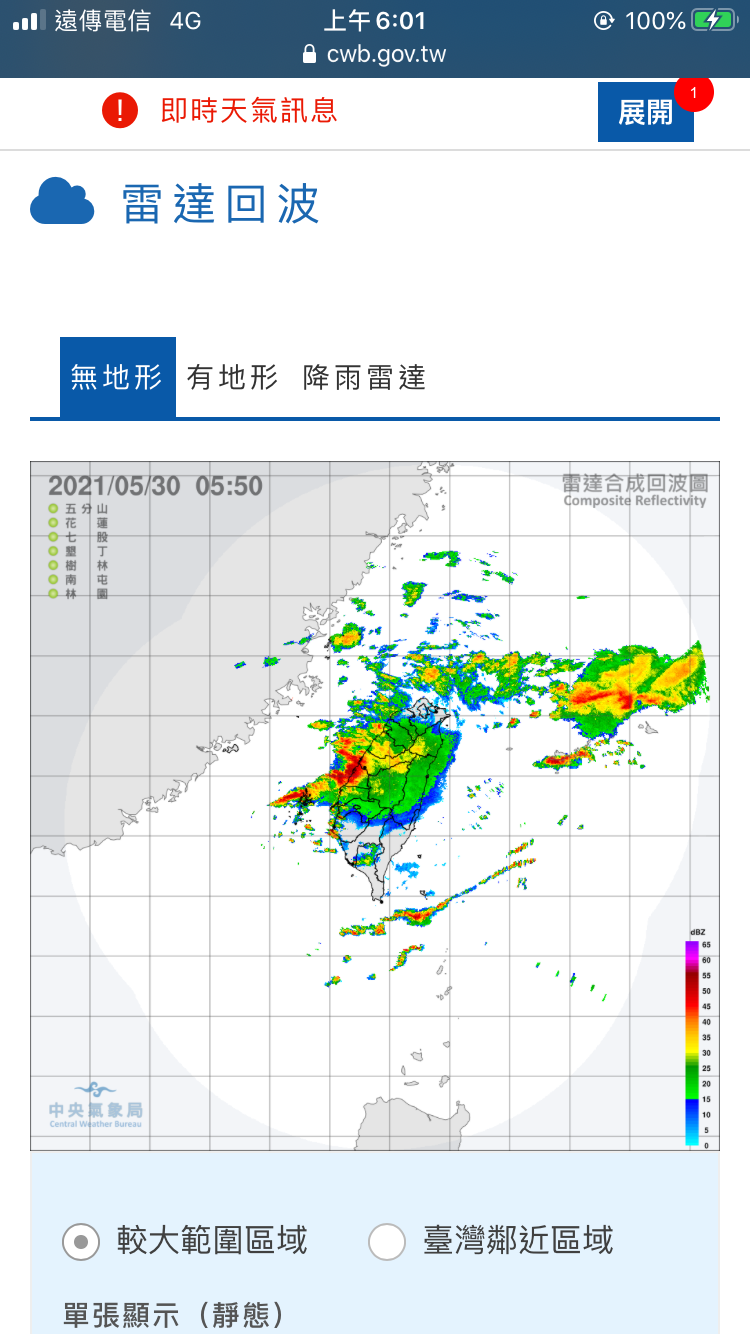Switch to the 降雨雷達 tab
This screenshot has width=750, height=1334.
(x=365, y=377)
